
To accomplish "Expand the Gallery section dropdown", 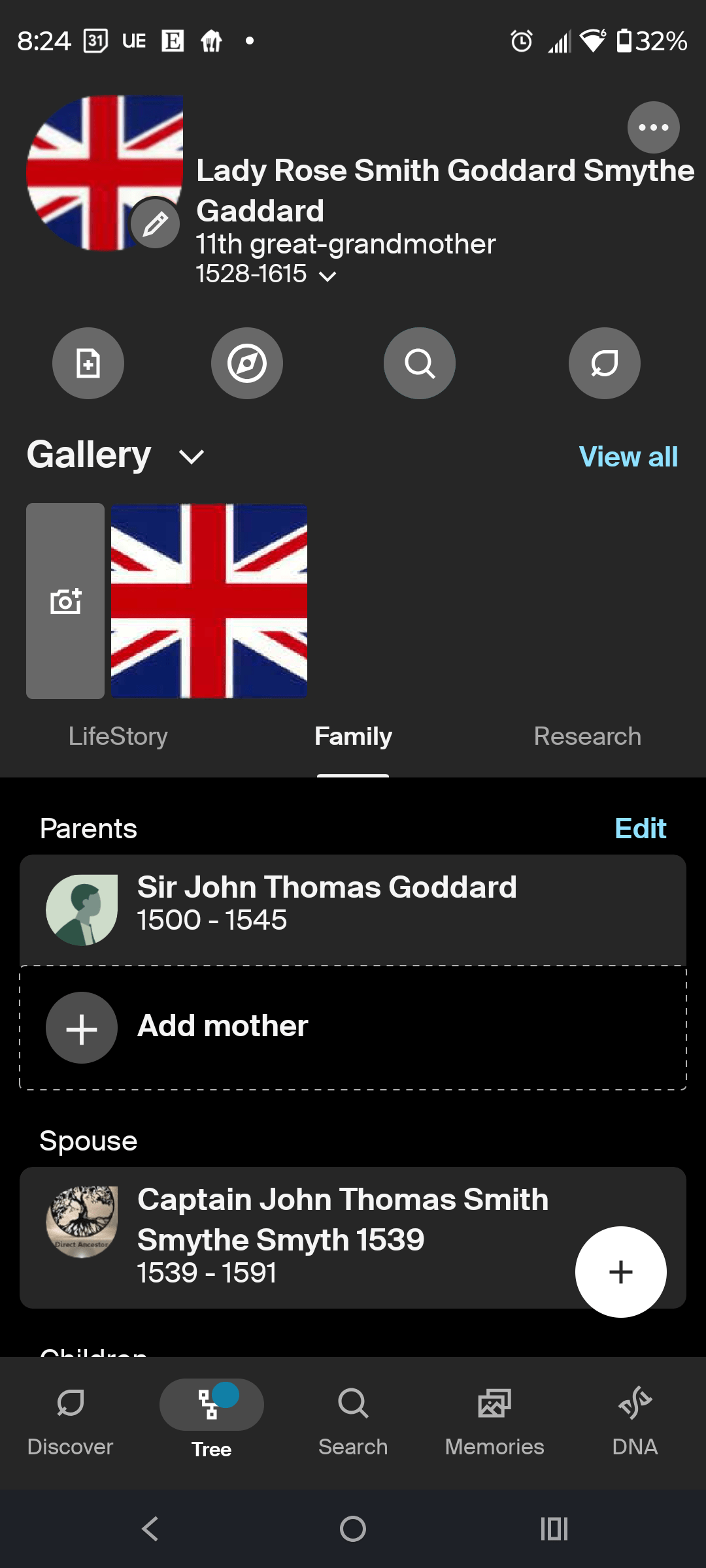I will [190, 455].
